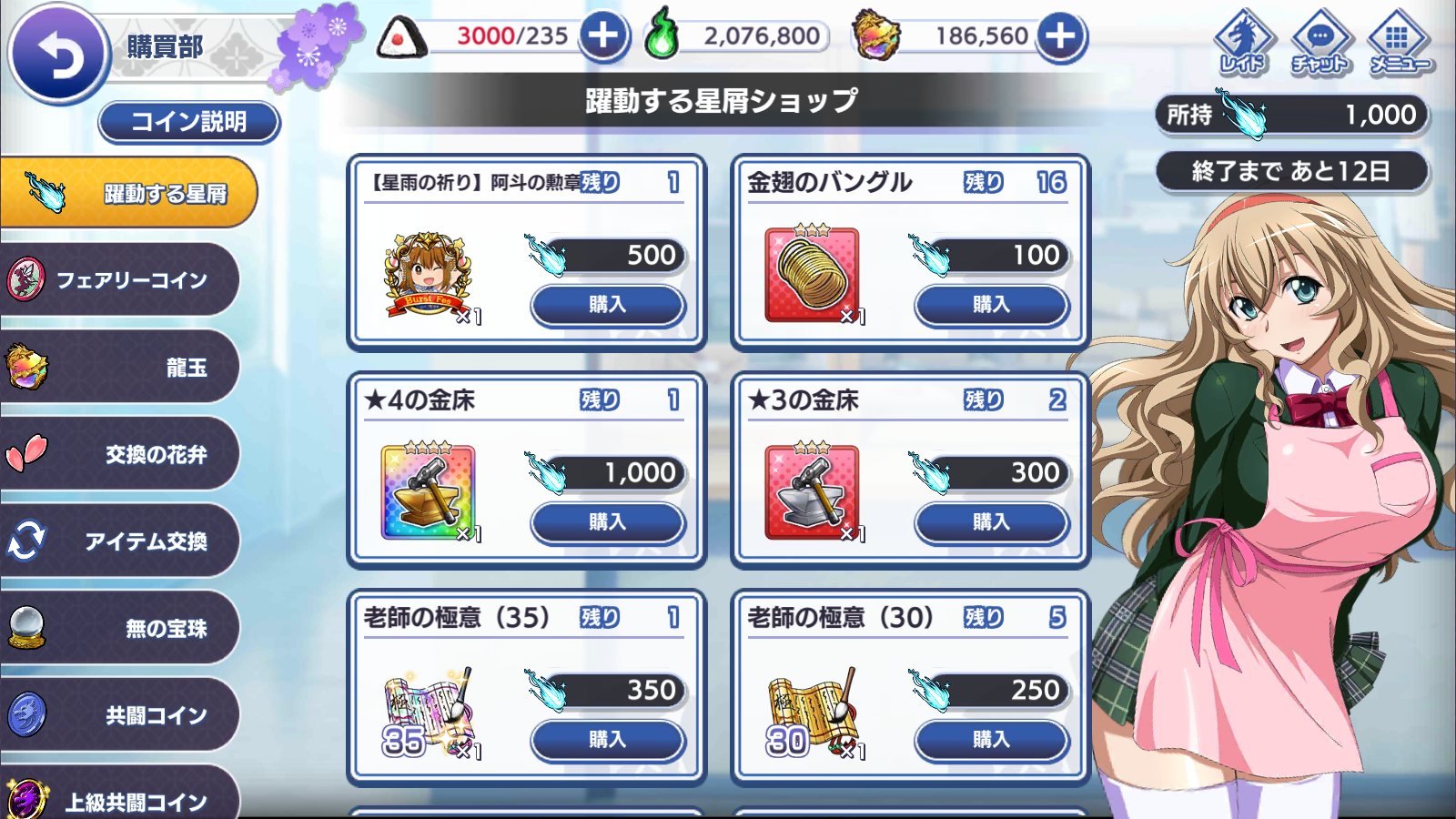Screen dimensions: 1456x819
Task: Add stamina with the plus beside 3000/235
Action: point(603,36)
